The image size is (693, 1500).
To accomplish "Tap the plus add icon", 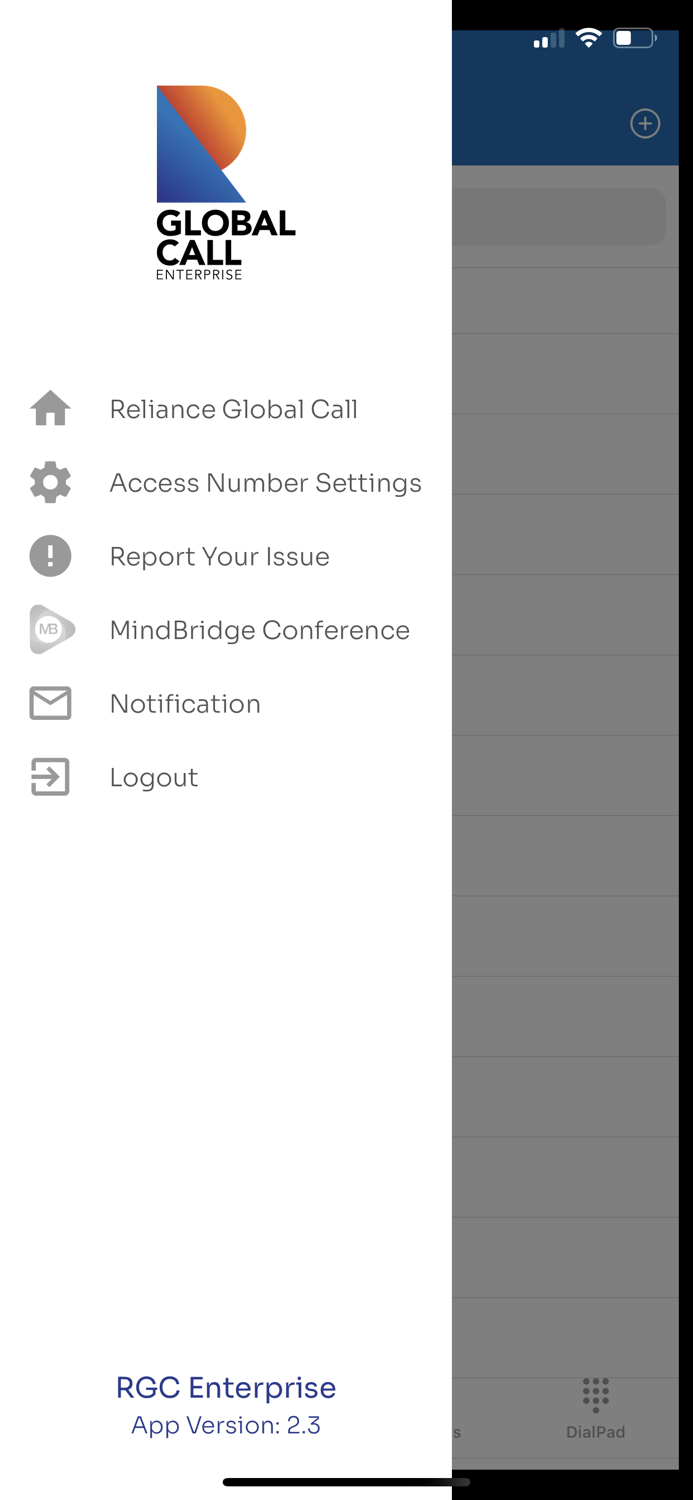I will point(645,124).
